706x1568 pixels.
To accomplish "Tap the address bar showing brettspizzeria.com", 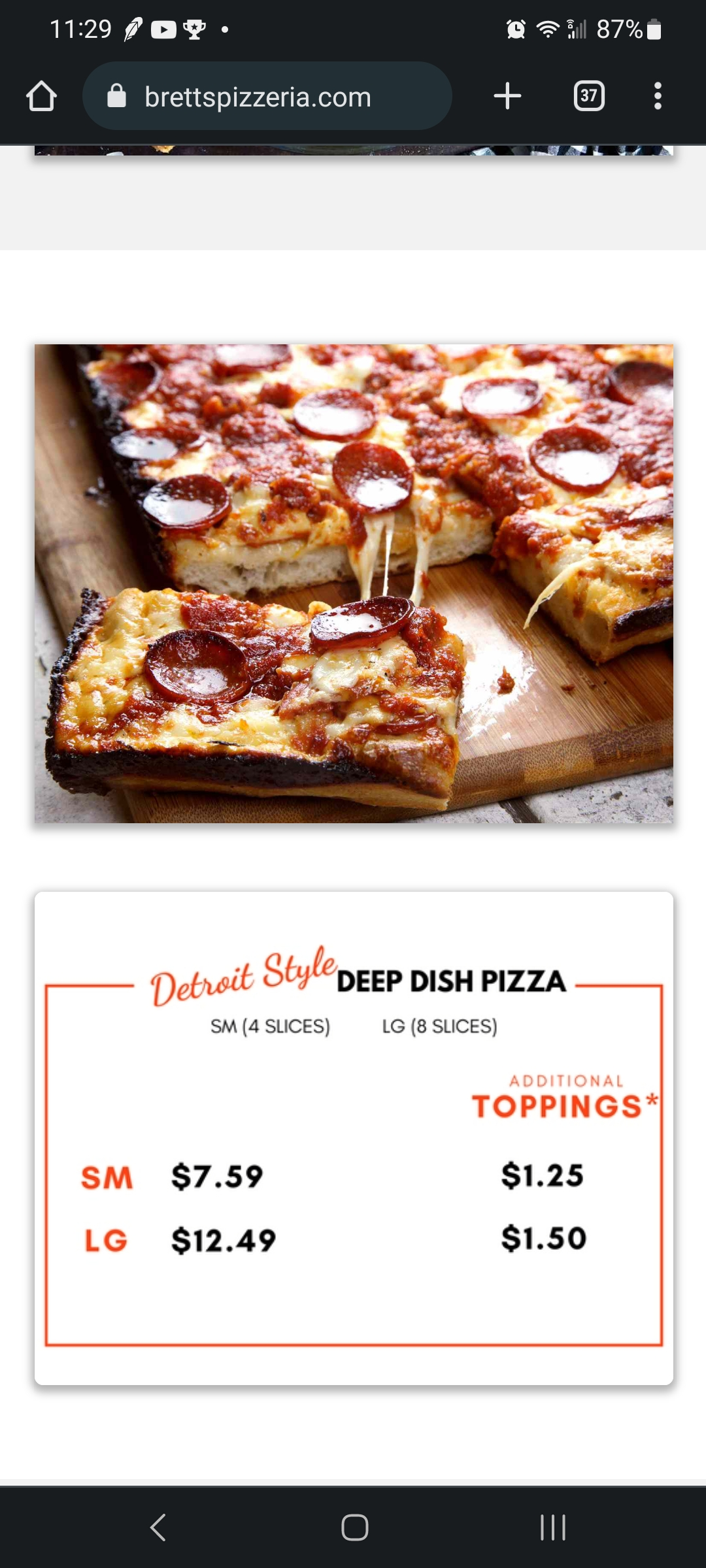I will coord(261,95).
